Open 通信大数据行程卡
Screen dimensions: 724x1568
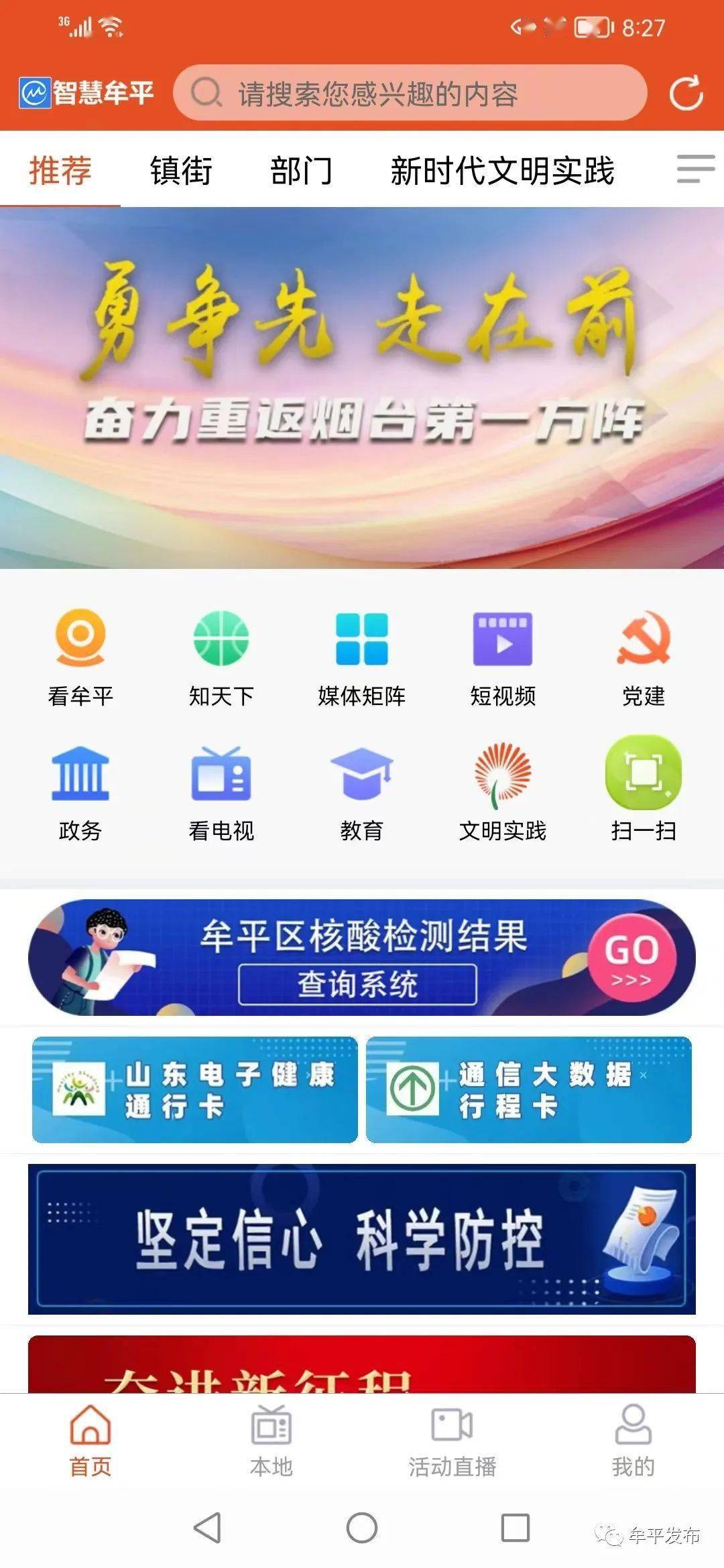click(528, 1090)
